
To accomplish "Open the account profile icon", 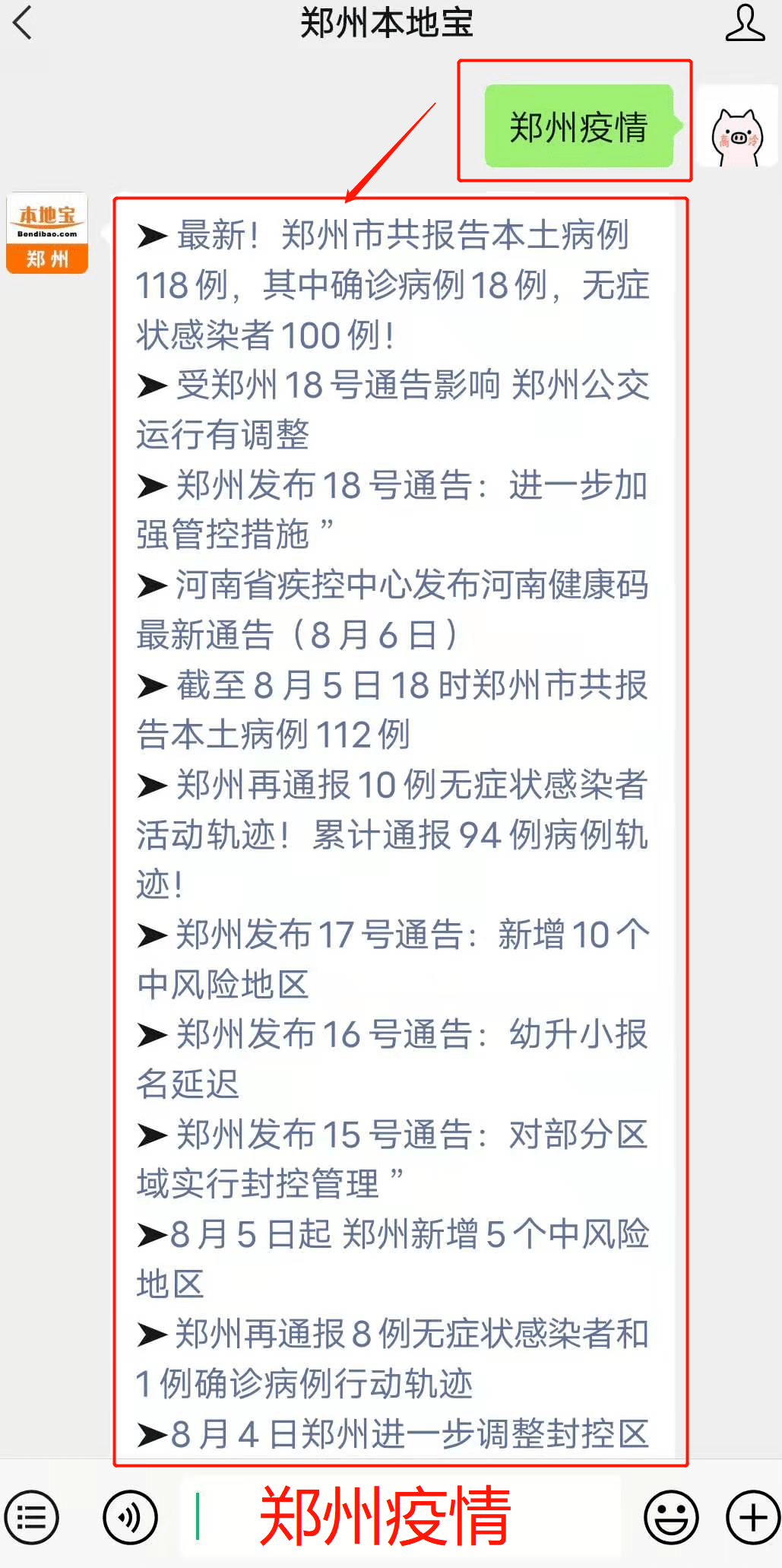I will tap(745, 23).
